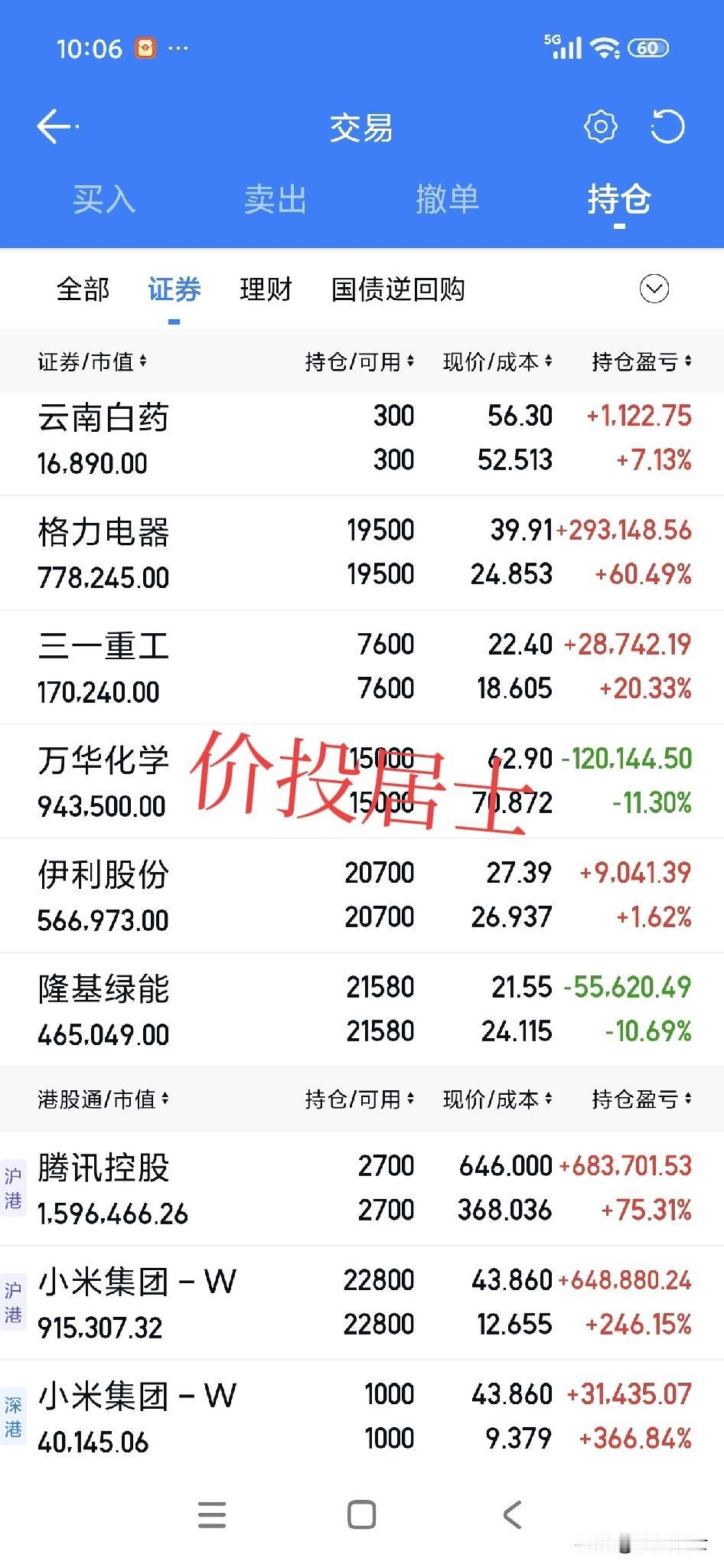This screenshot has height=1568, width=724.
Task: Switch to the 买入 tab
Action: coord(105,200)
